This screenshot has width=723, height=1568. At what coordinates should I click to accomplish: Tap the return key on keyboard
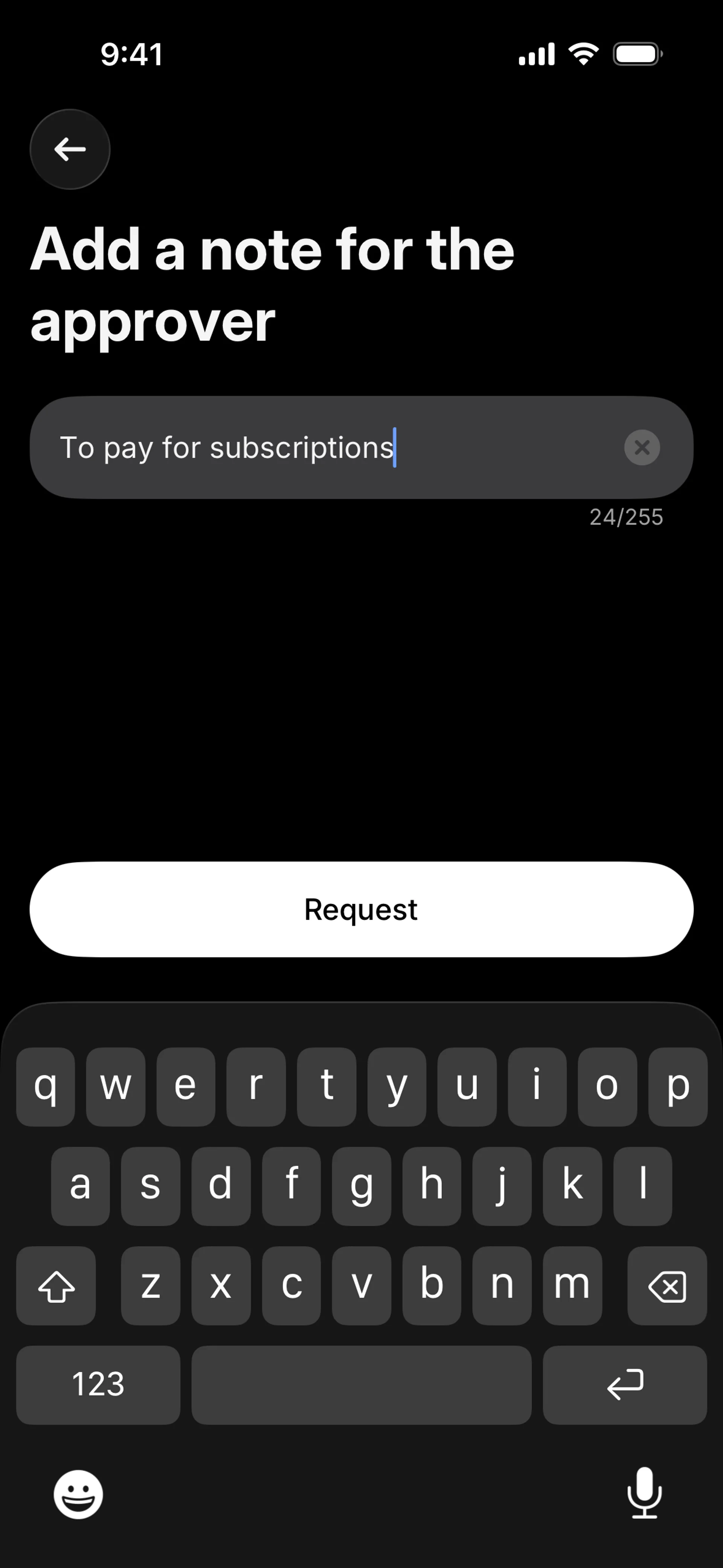624,1385
